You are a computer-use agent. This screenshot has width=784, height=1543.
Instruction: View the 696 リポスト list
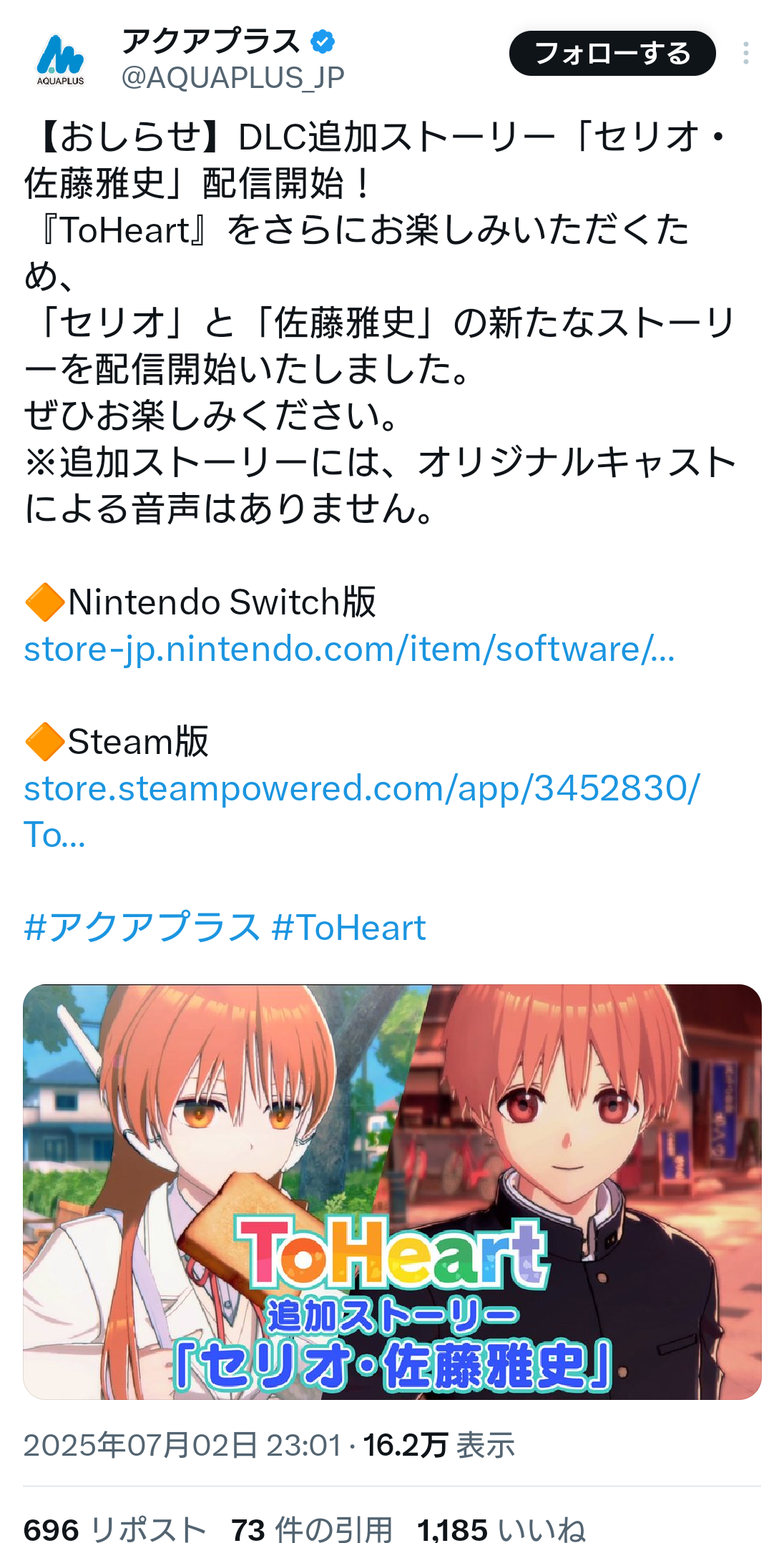pyautogui.click(x=115, y=1531)
